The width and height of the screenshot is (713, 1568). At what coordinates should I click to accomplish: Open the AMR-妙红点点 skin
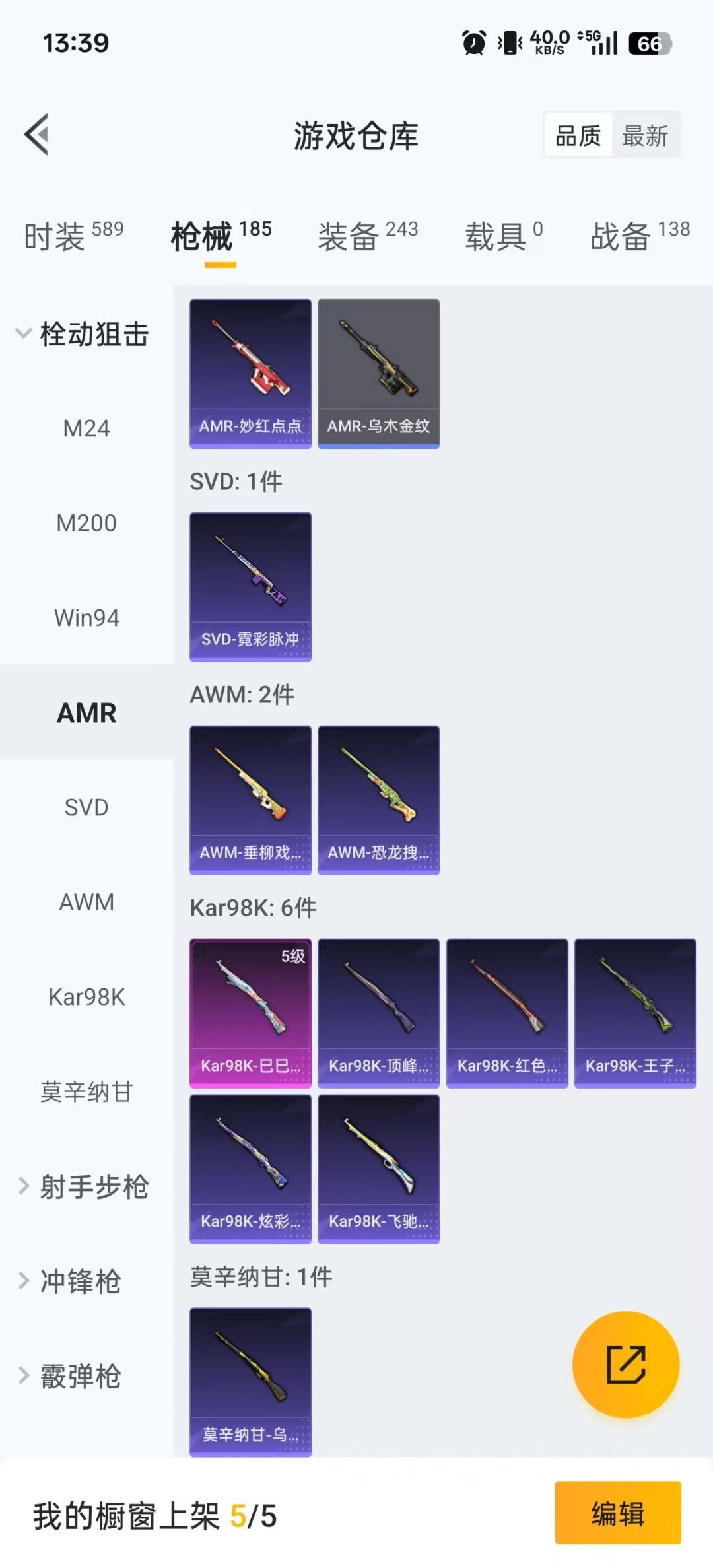[x=250, y=373]
